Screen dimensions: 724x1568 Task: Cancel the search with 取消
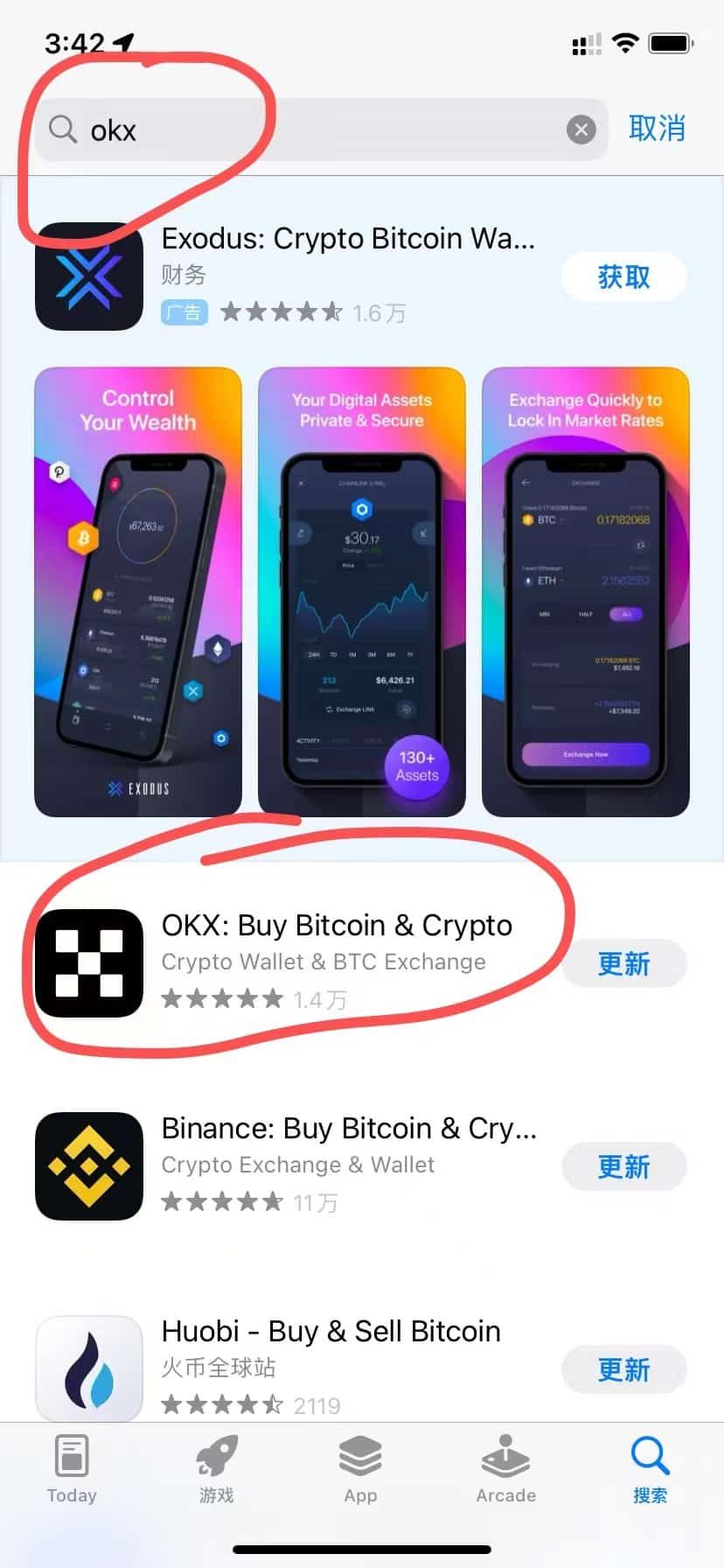point(657,129)
